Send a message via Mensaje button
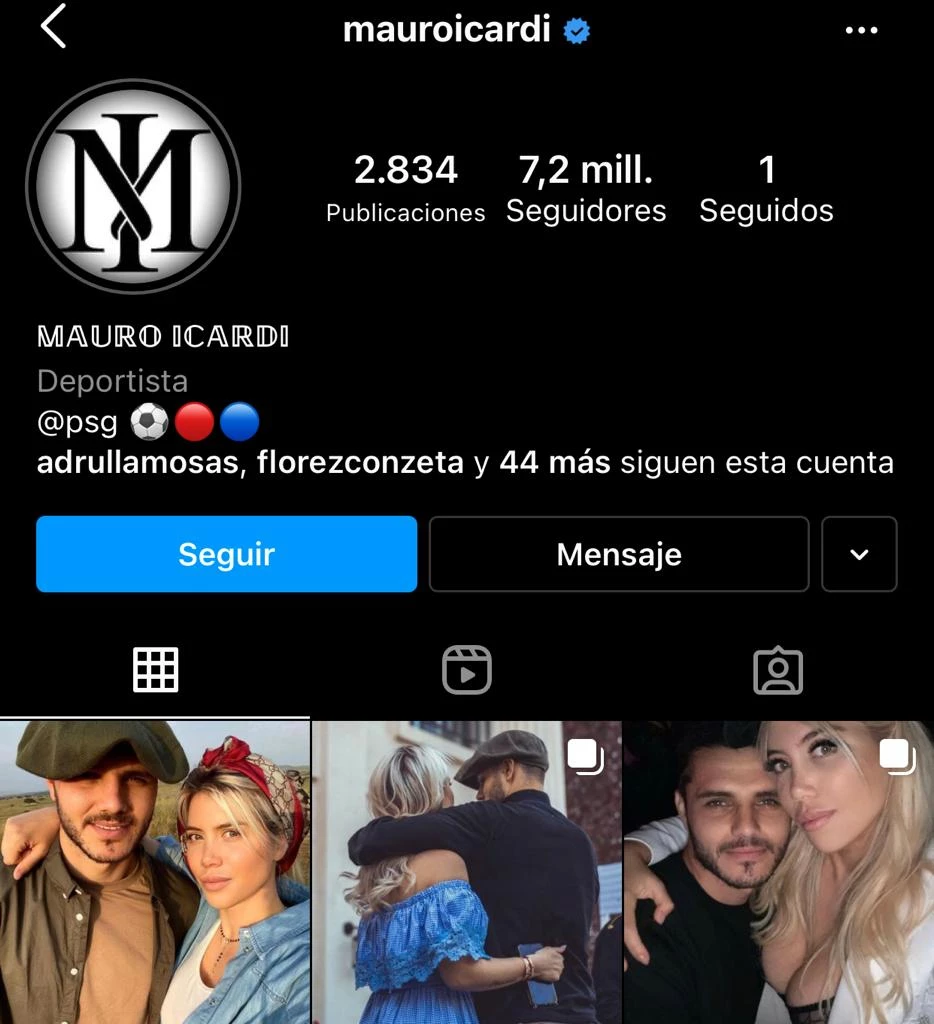The width and height of the screenshot is (934, 1024). [x=618, y=554]
